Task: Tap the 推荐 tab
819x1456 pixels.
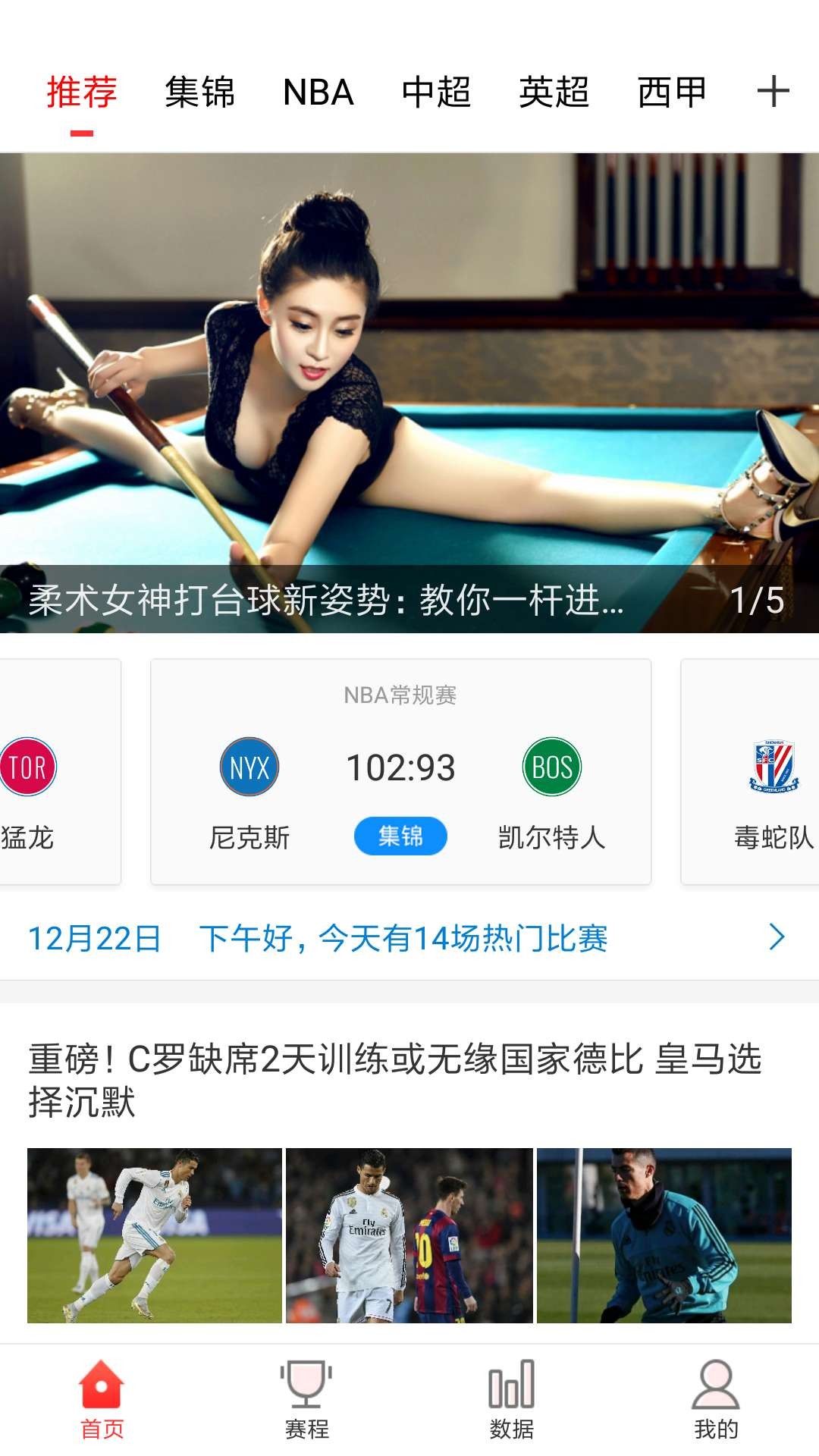Action: [x=82, y=93]
